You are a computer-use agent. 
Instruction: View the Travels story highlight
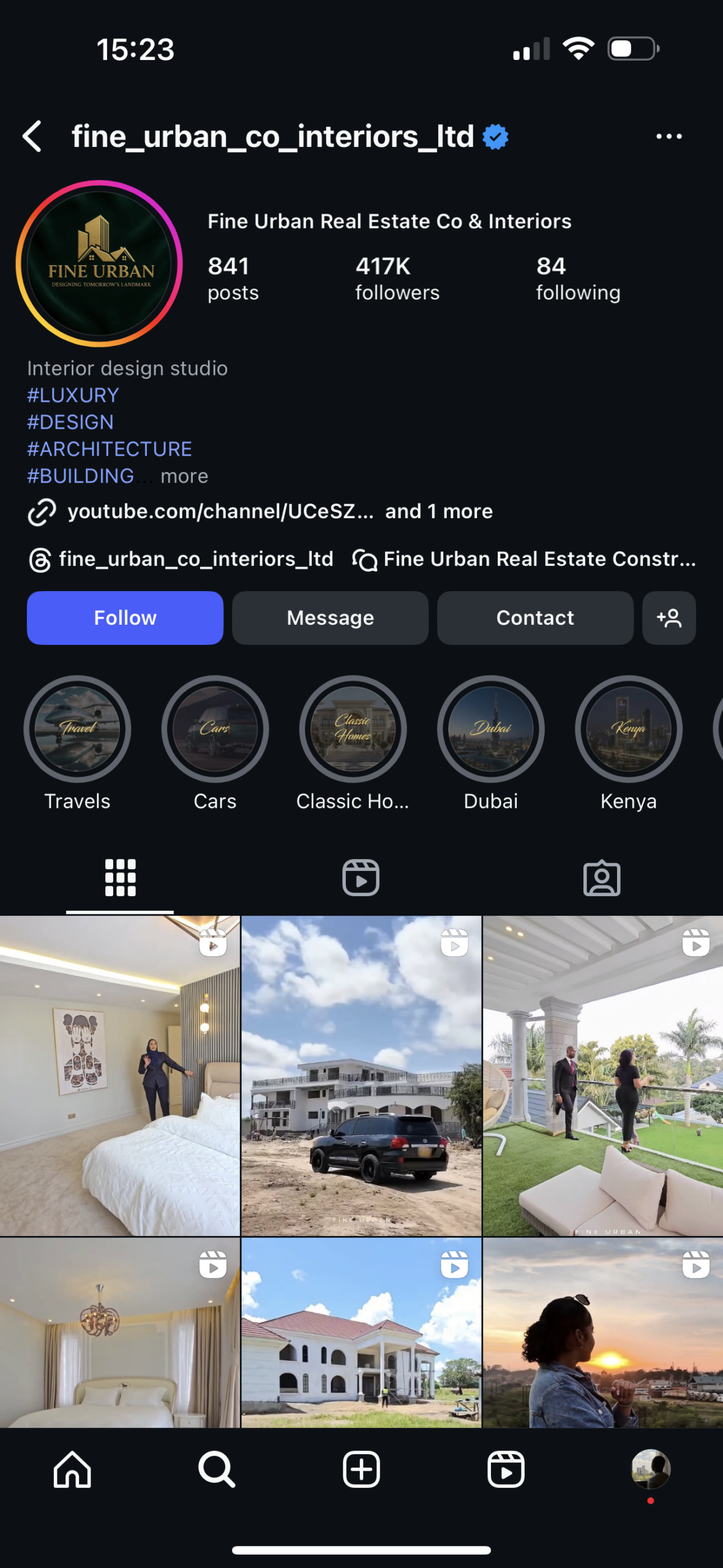pos(77,728)
